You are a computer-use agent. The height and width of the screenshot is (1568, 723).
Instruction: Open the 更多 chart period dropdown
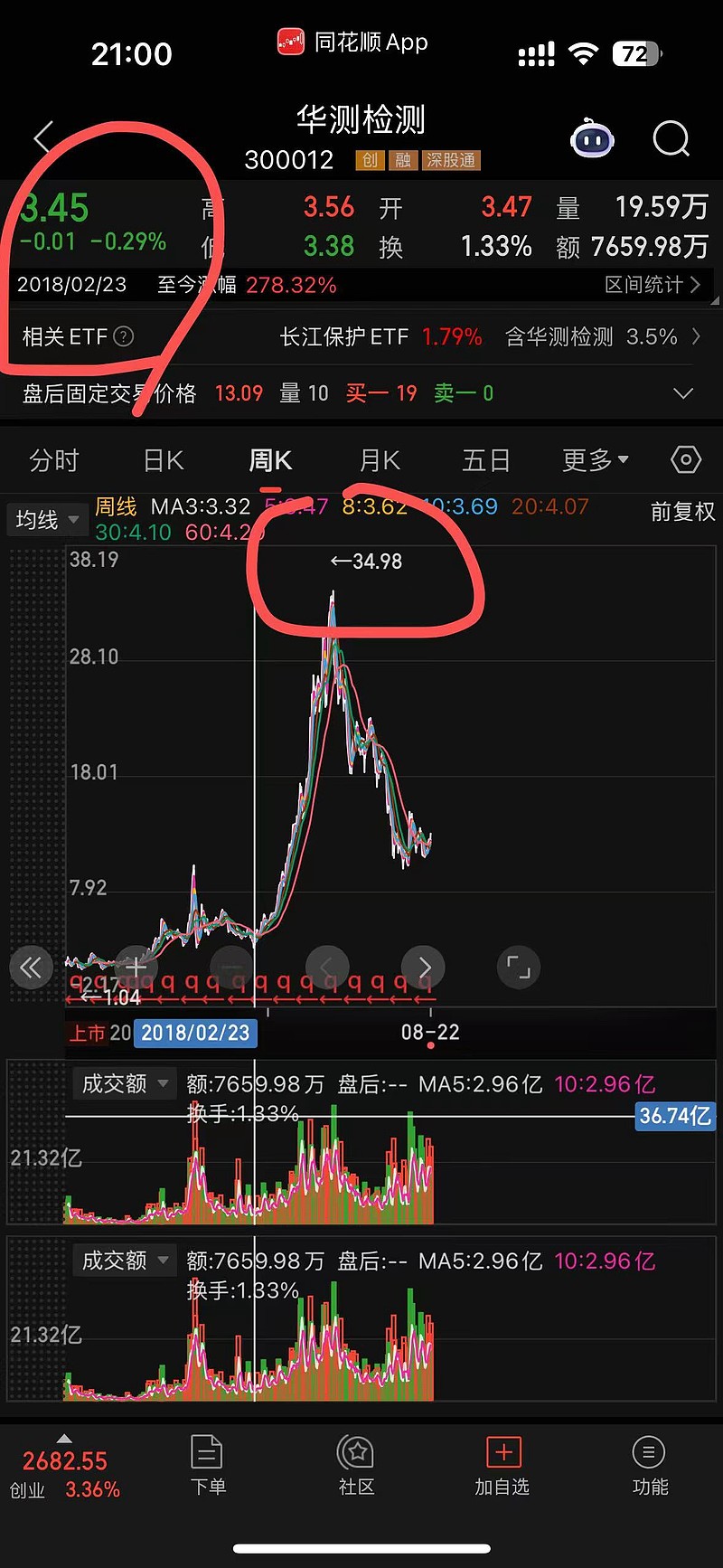click(596, 460)
